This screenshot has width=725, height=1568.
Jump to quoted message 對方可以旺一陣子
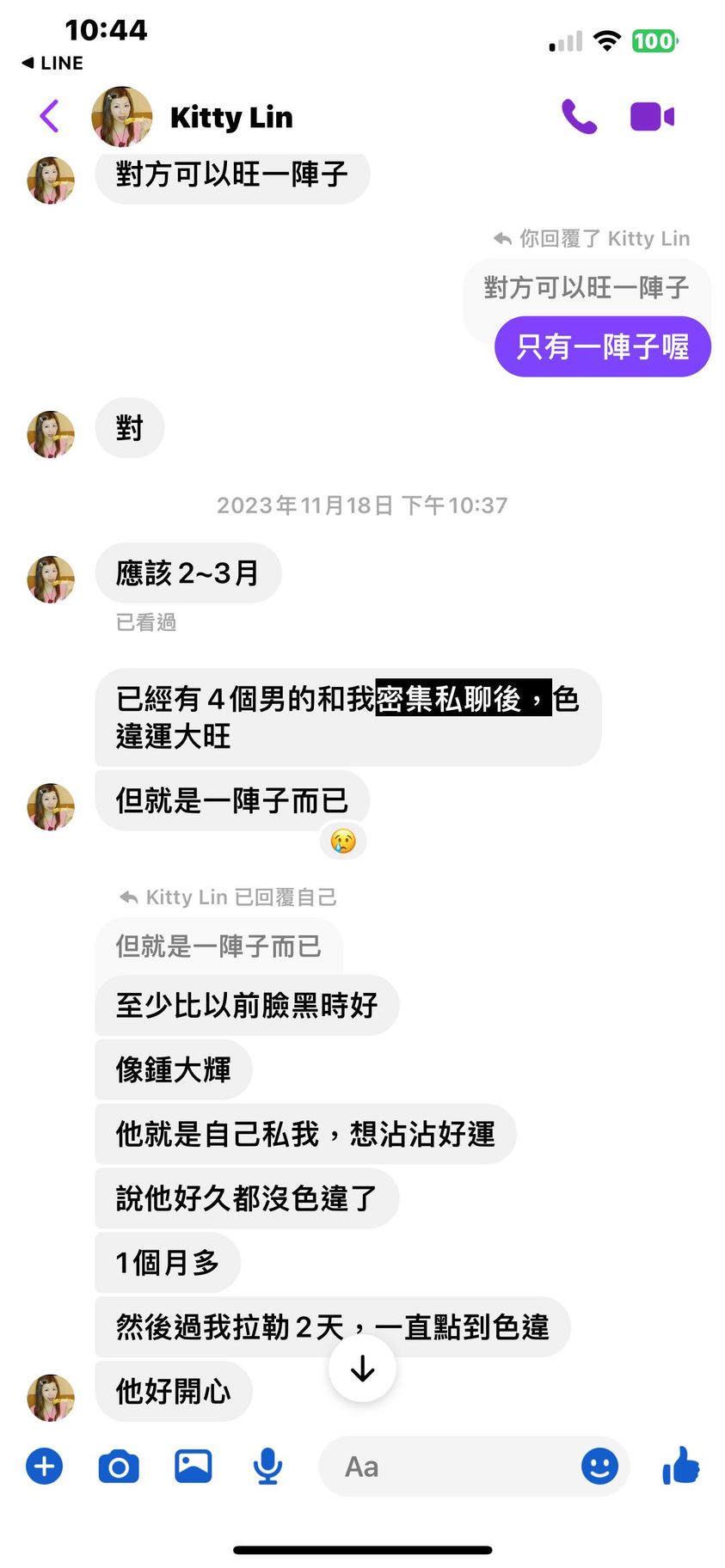coord(586,288)
